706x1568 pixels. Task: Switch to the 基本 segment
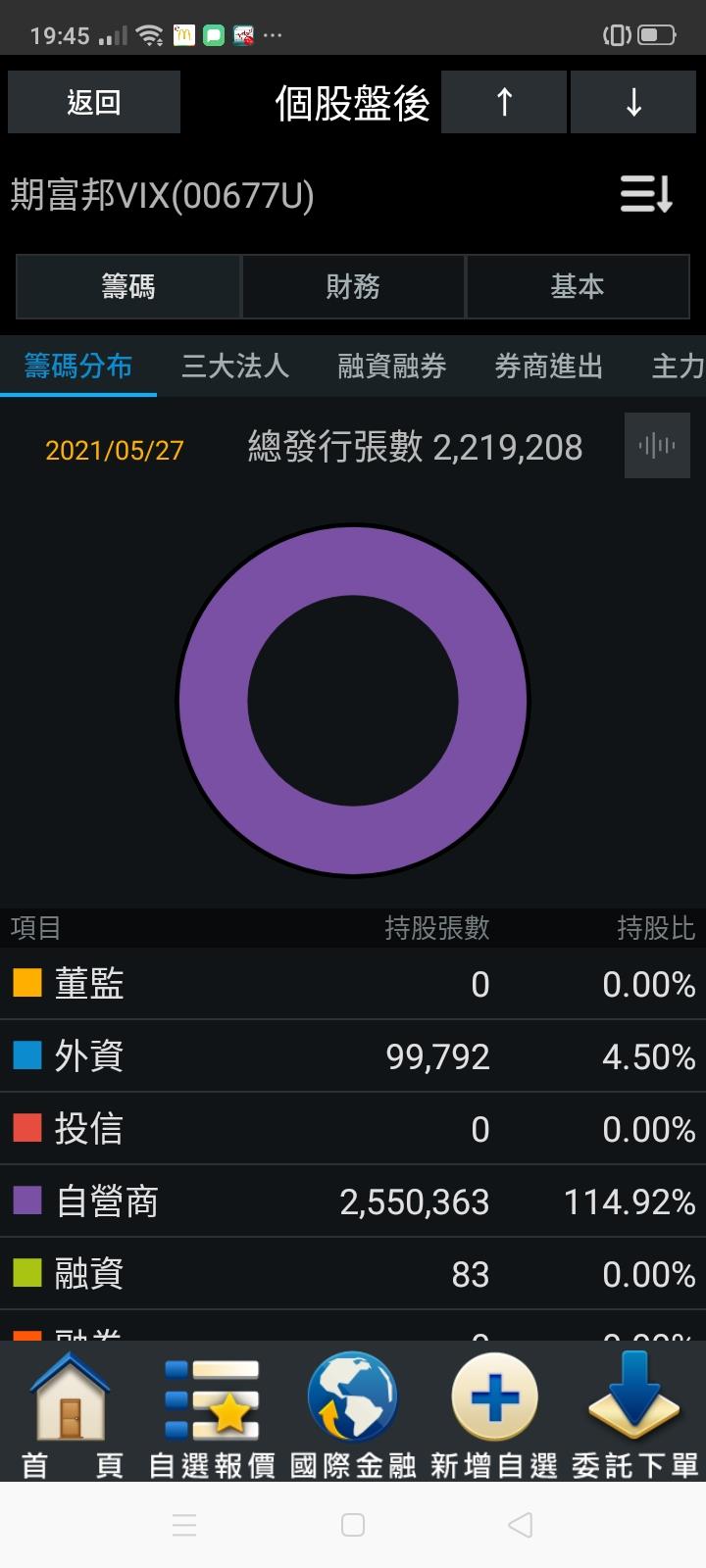[x=578, y=286]
